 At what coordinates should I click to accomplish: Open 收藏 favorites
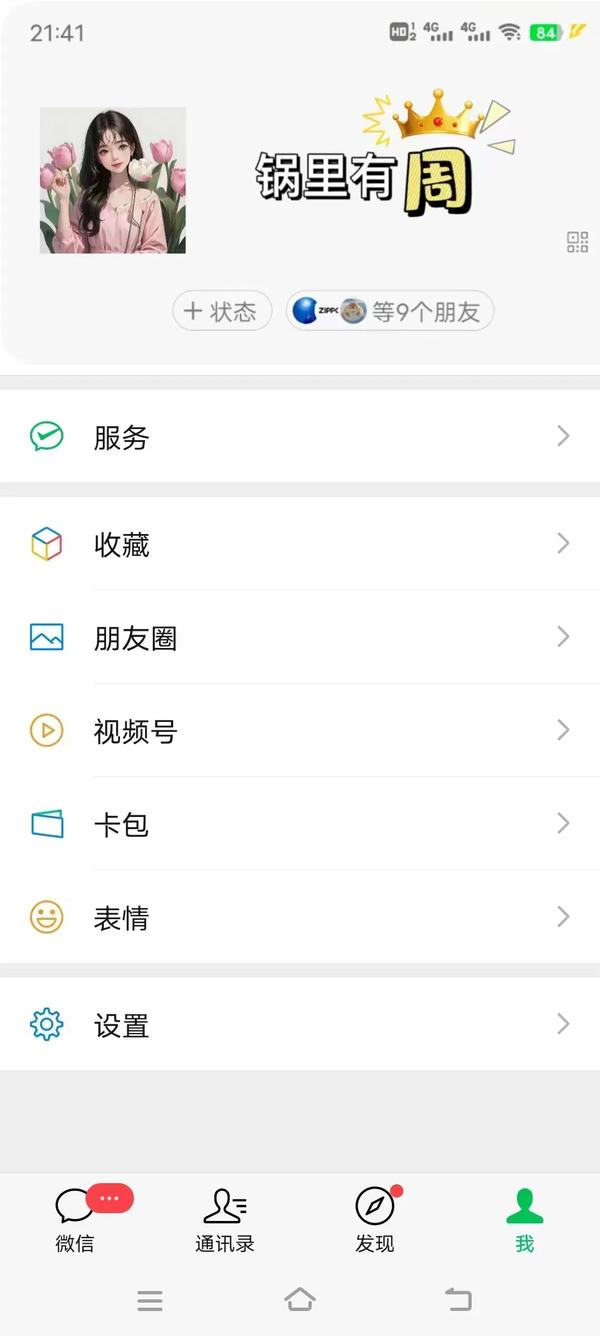[300, 543]
